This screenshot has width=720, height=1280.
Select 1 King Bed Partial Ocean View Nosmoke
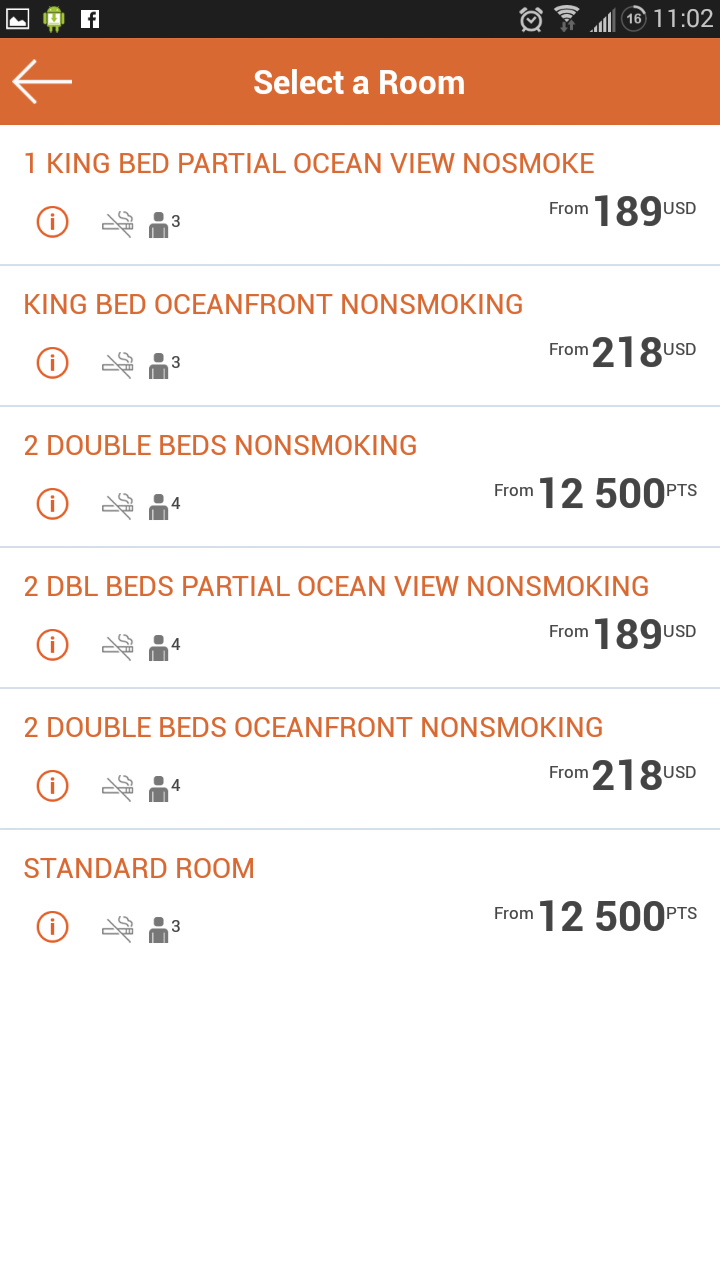point(360,195)
